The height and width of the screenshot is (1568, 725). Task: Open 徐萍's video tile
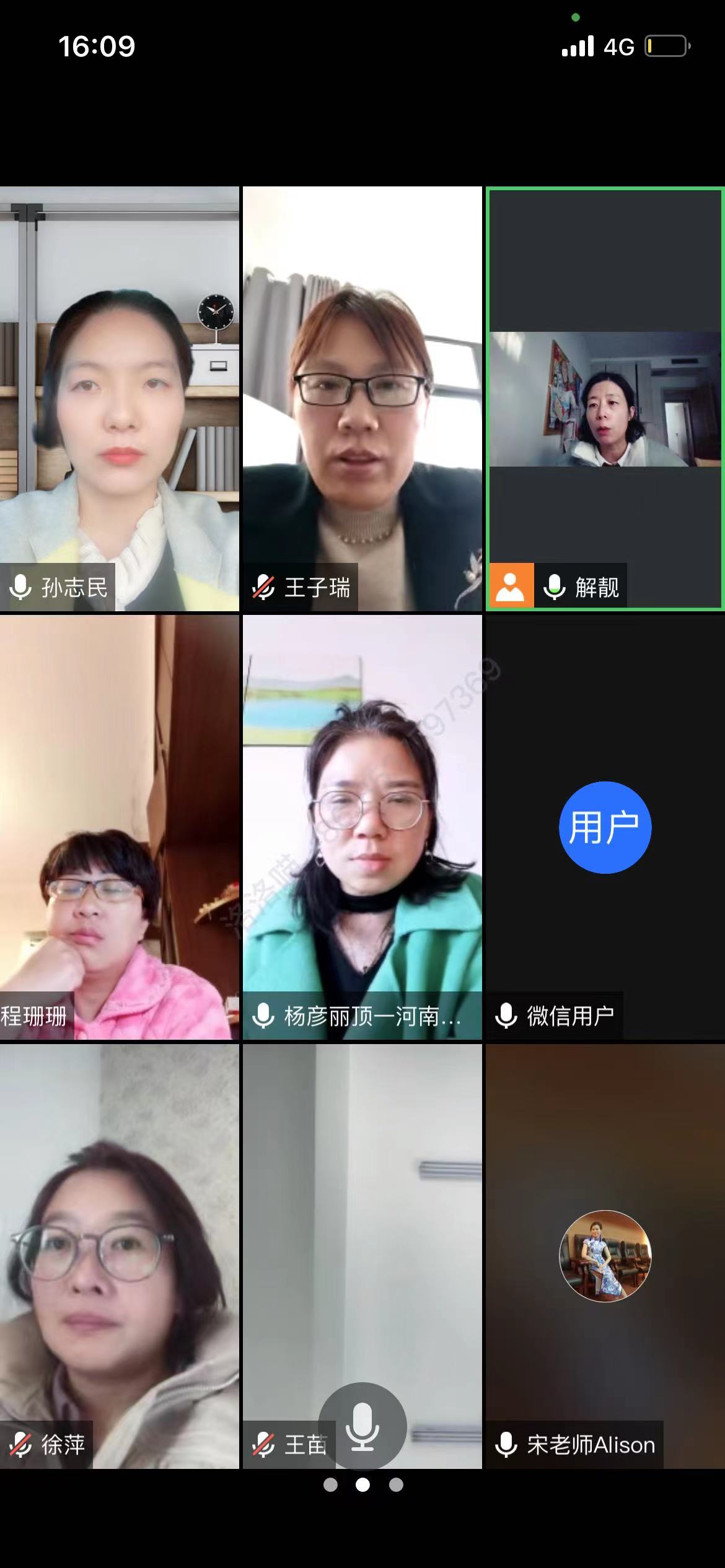pyautogui.click(x=119, y=1256)
